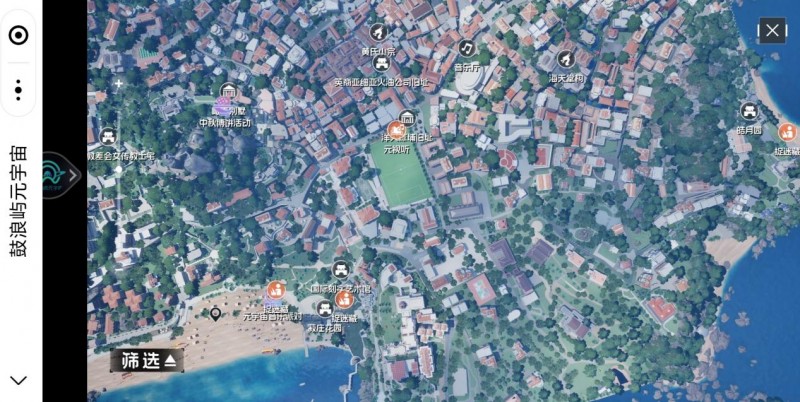Select the 音乐厅 map marker
800x402 pixels.
[x=467, y=48]
